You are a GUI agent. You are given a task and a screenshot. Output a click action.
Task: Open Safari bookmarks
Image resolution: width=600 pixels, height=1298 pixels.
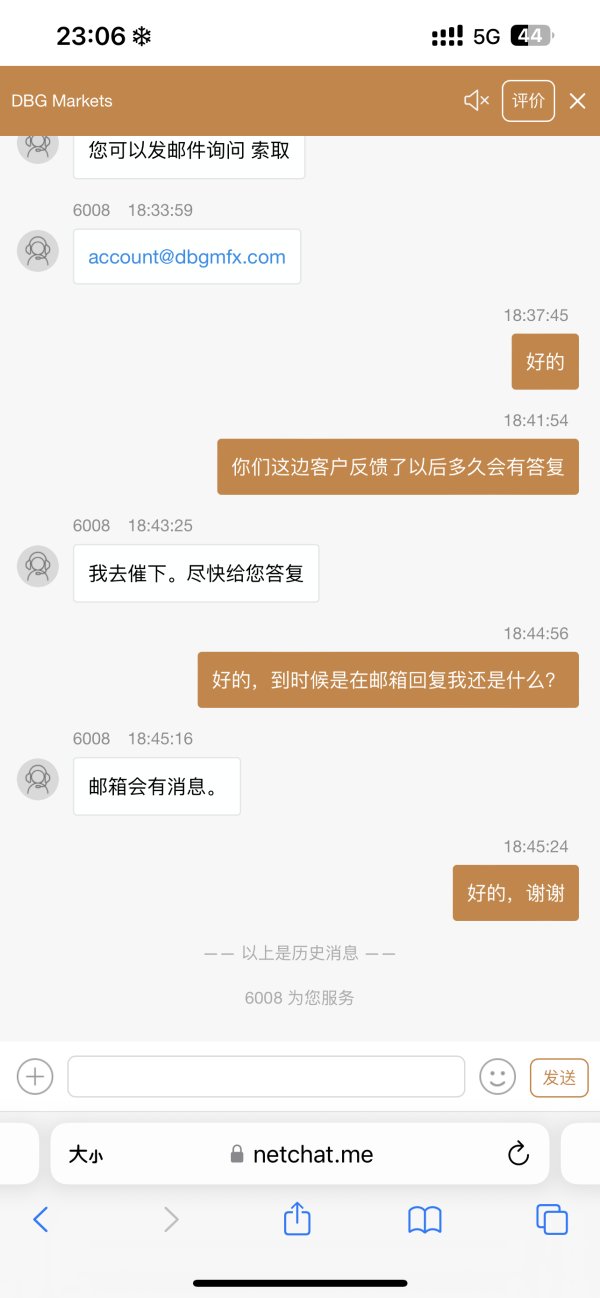pos(425,1219)
